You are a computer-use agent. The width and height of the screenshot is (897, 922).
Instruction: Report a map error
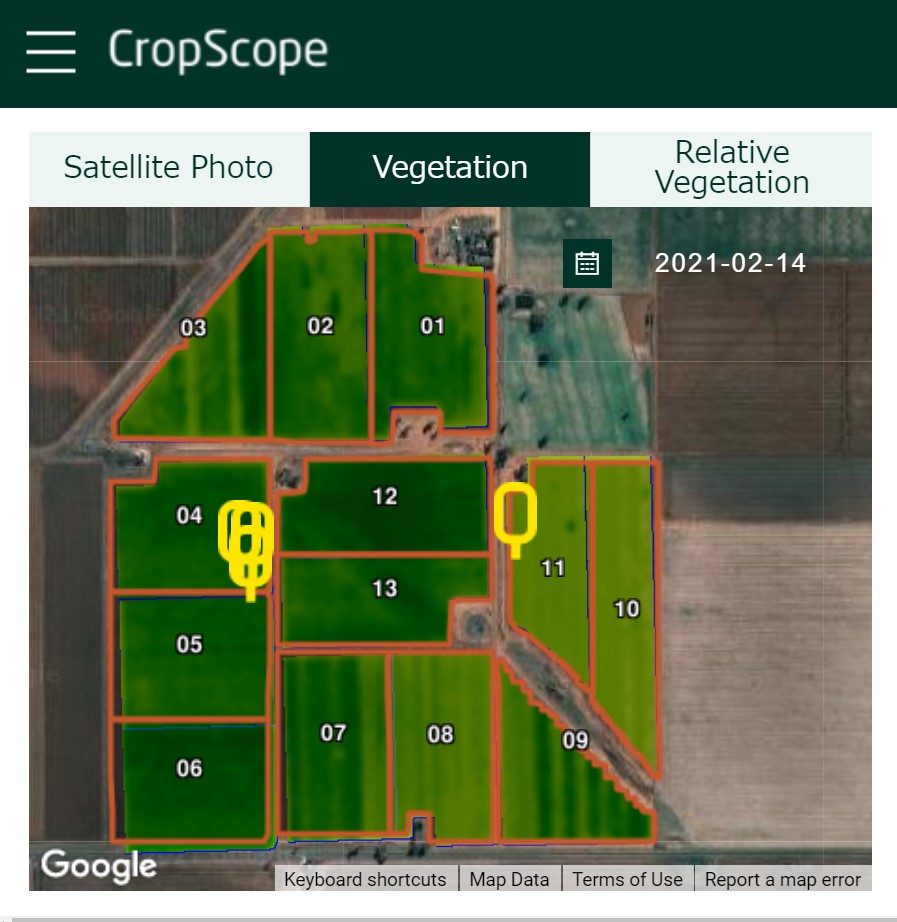(x=783, y=879)
